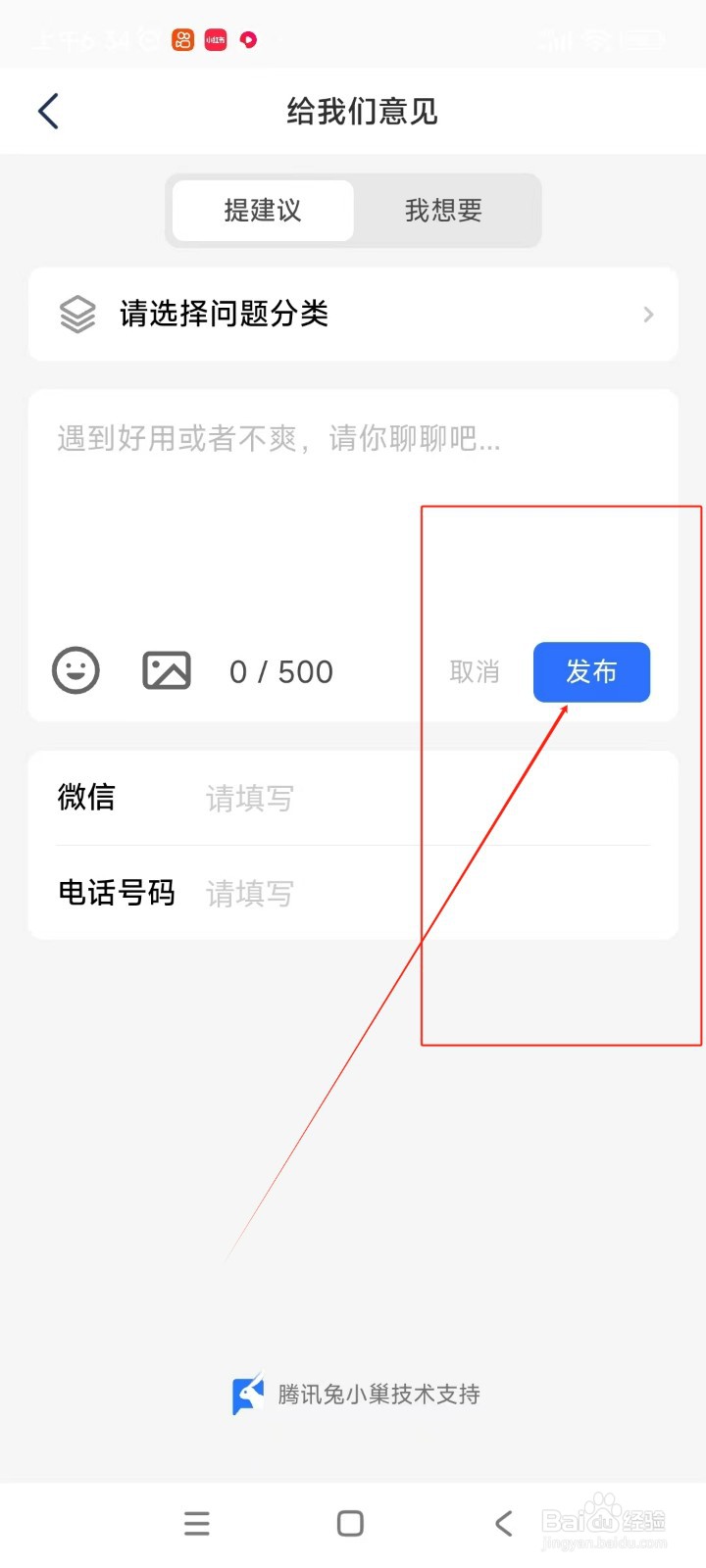Expand the problem category chevron
Screen dimensions: 706x1568
coord(647,315)
